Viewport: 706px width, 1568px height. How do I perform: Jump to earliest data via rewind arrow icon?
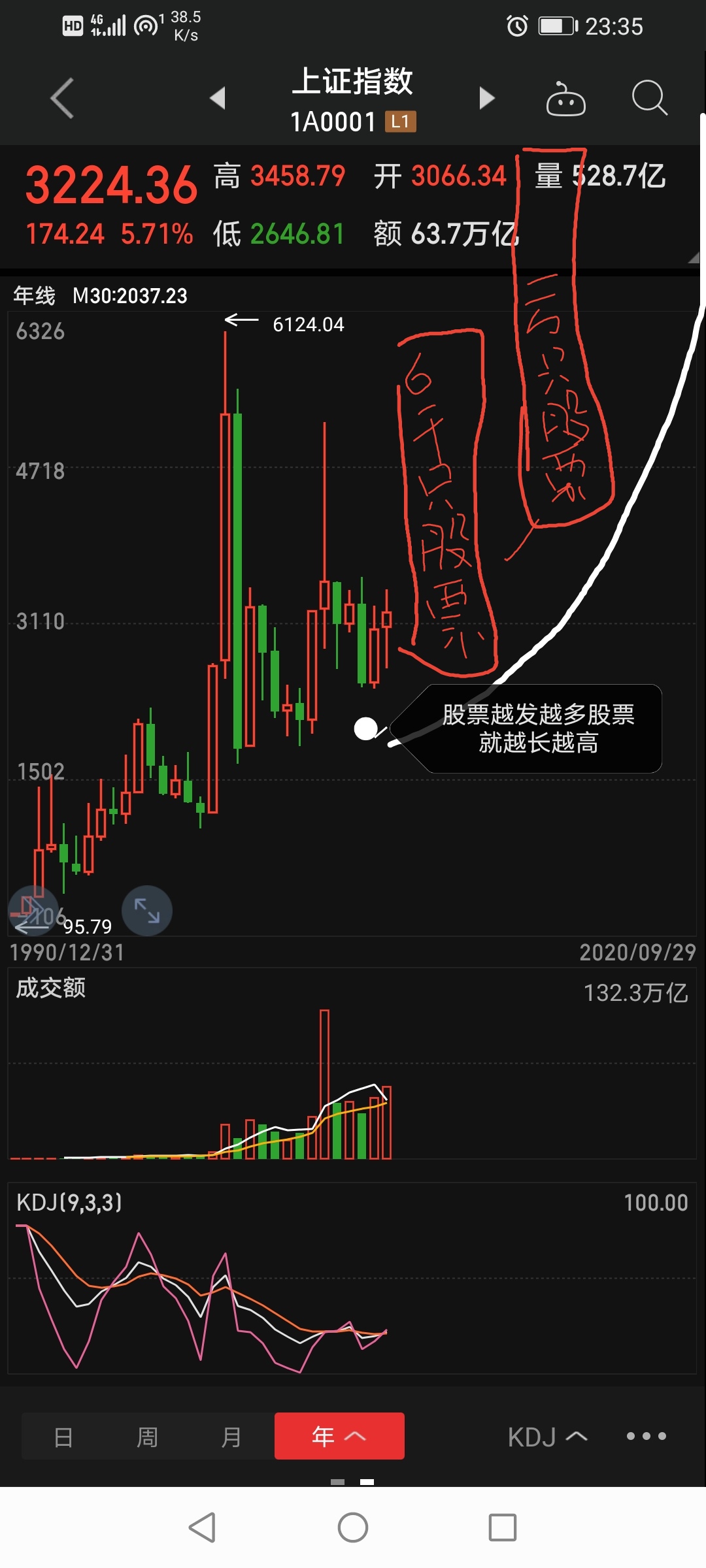[x=33, y=911]
